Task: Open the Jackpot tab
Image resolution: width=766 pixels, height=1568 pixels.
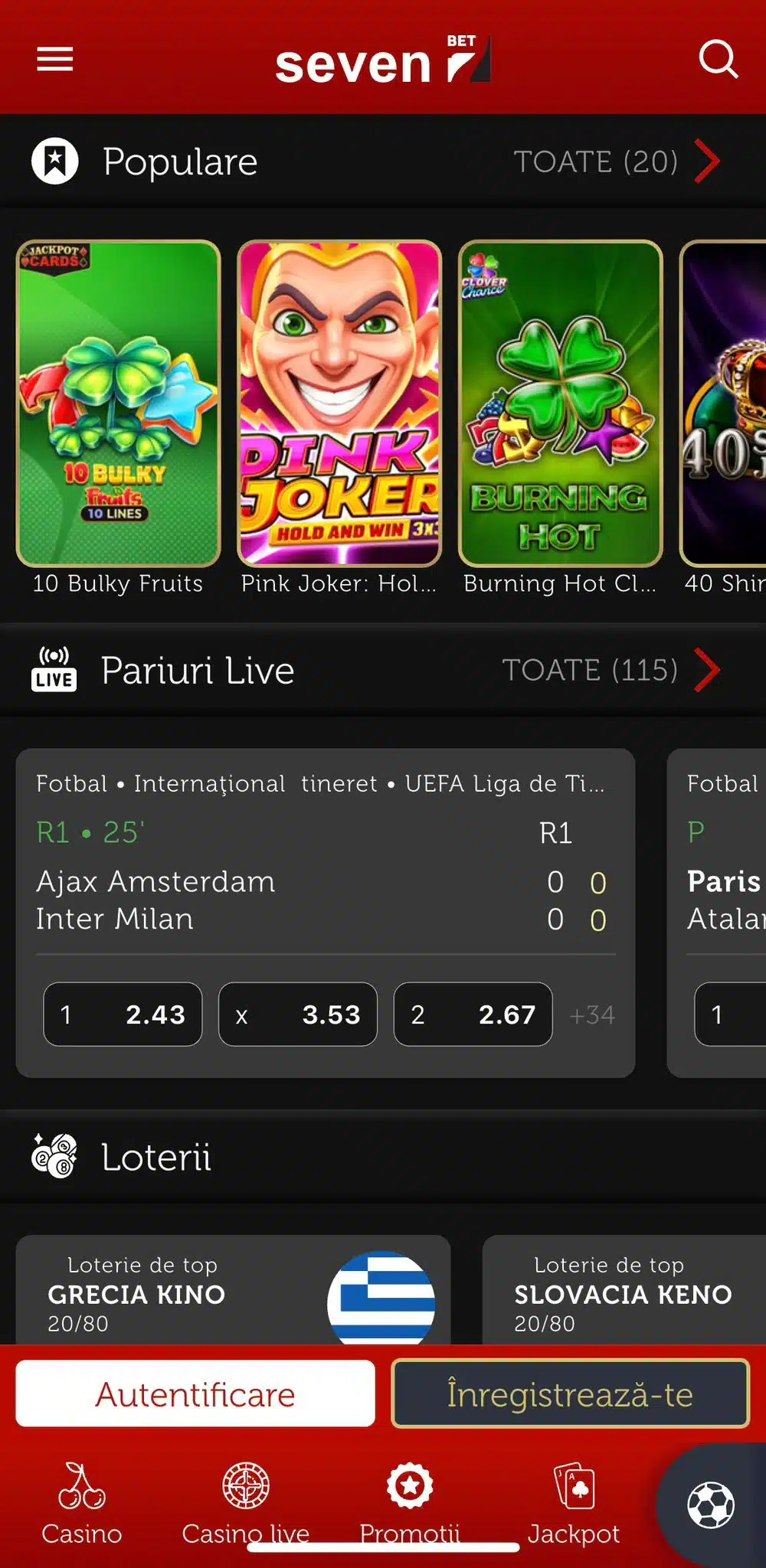Action: point(574,1504)
